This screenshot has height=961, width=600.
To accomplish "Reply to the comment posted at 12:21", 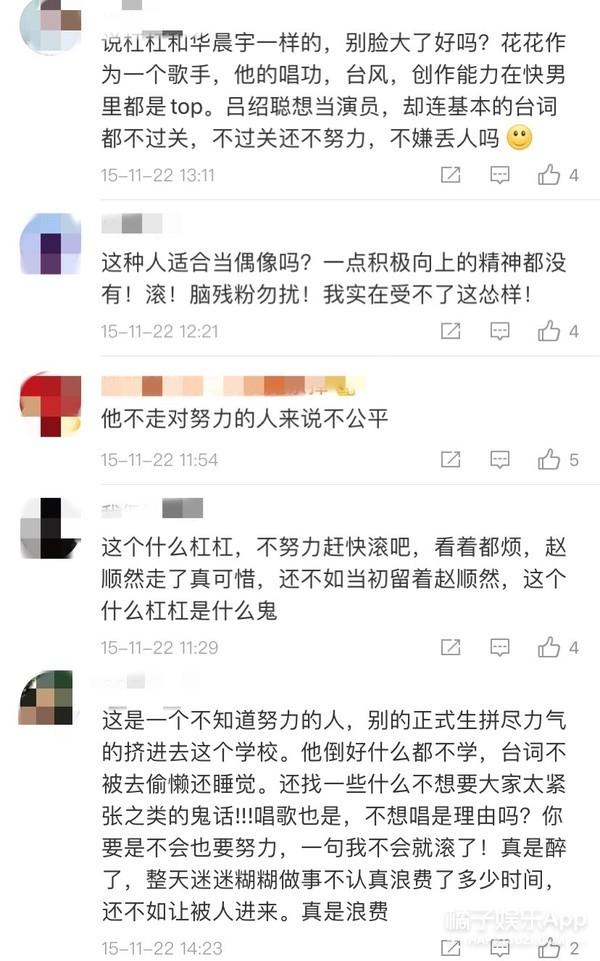I will (x=500, y=331).
